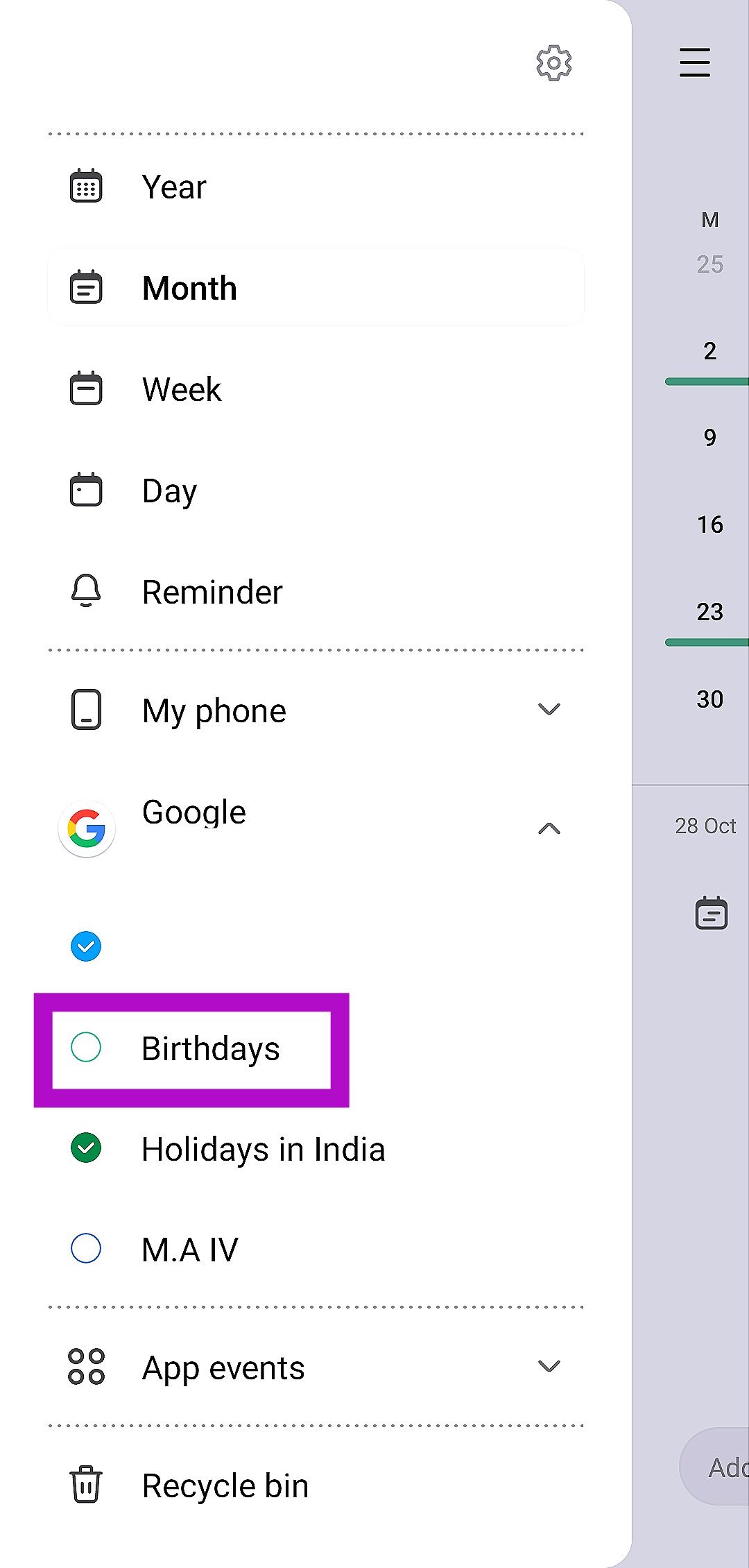The width and height of the screenshot is (749, 1568).
Task: Expand the App events section
Action: click(x=549, y=1366)
